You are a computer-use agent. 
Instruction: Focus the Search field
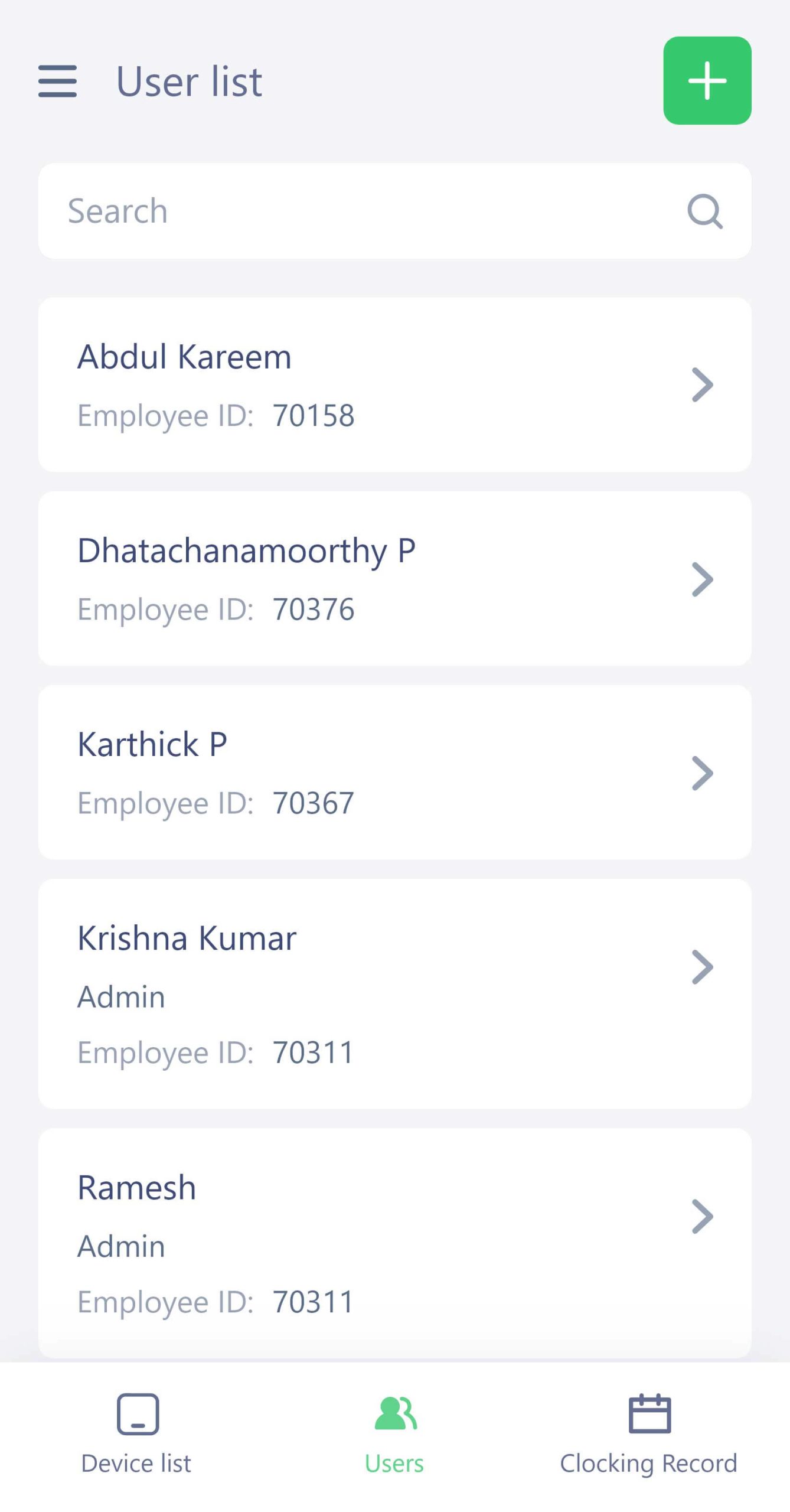tap(394, 211)
